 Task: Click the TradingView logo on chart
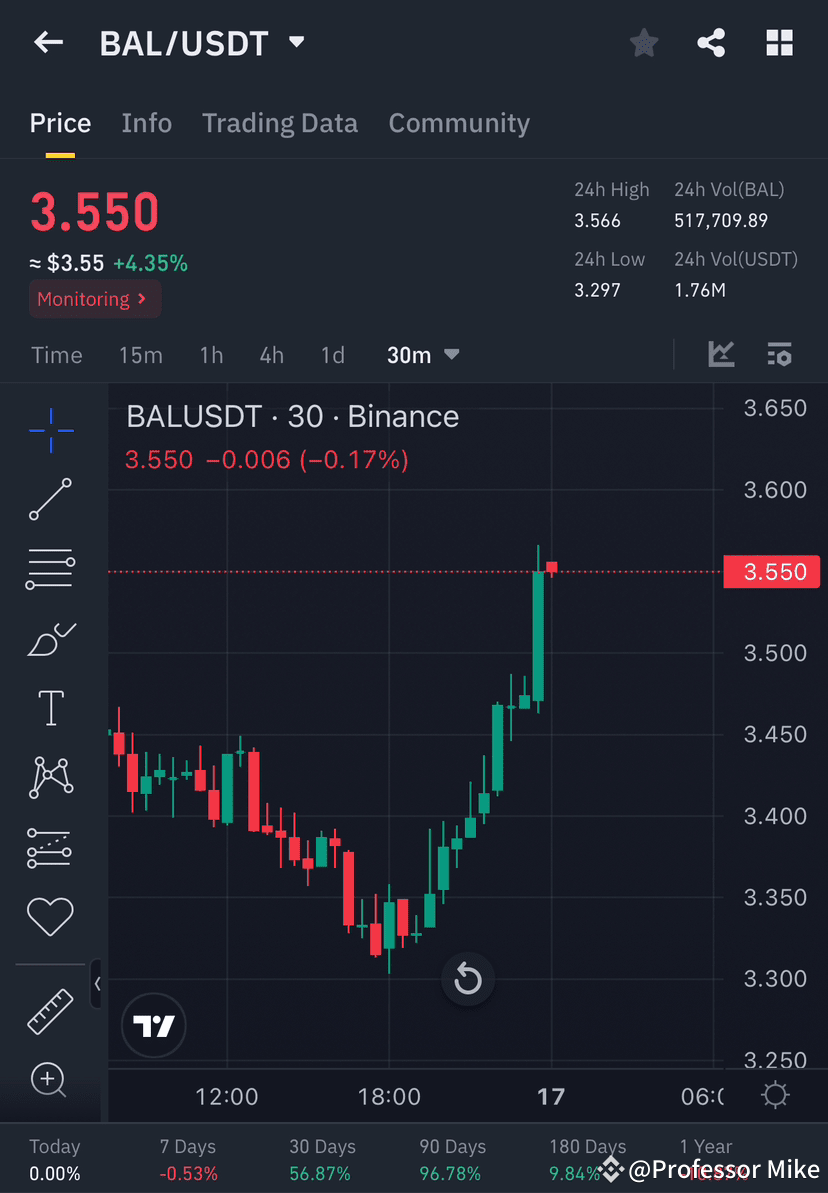[153, 1025]
